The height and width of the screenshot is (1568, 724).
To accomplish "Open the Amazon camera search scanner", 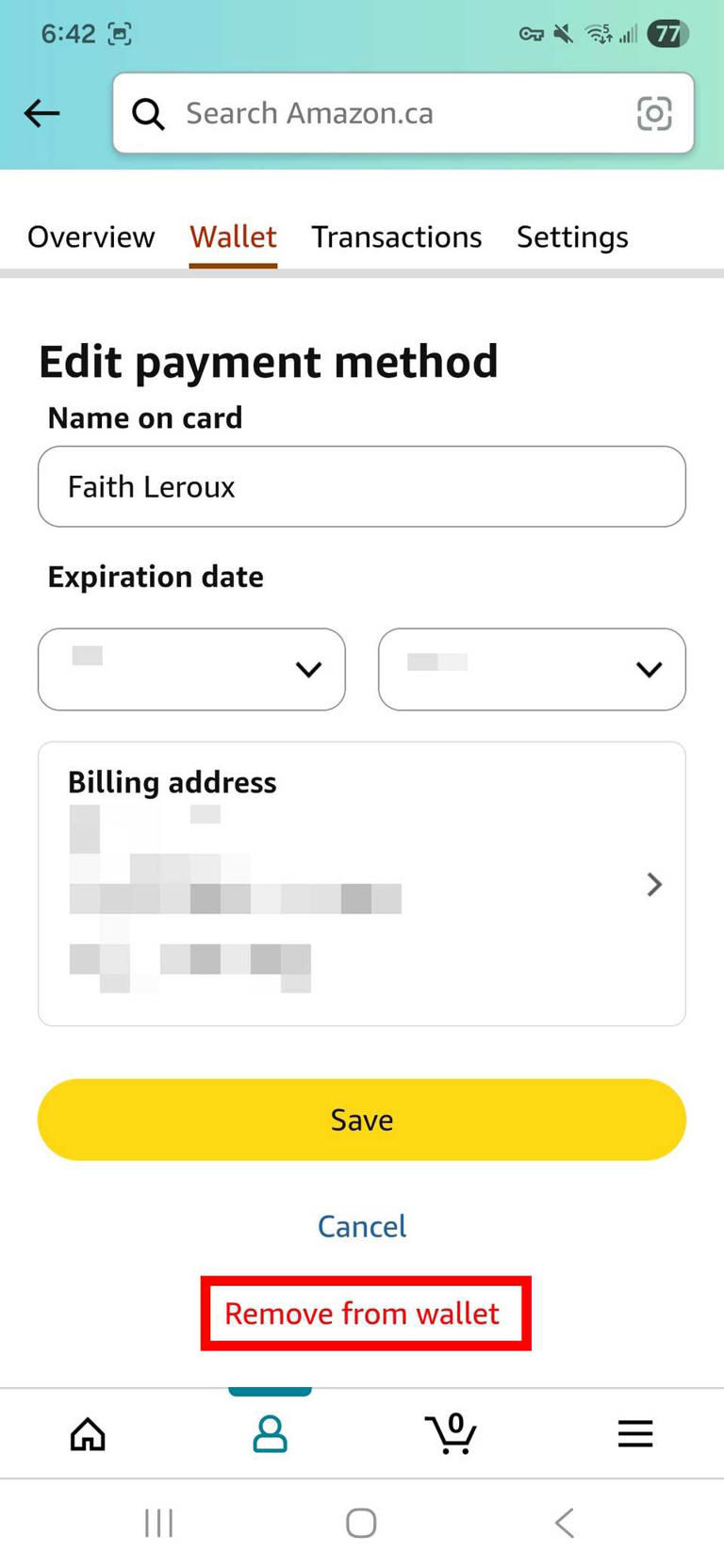I will 654,113.
